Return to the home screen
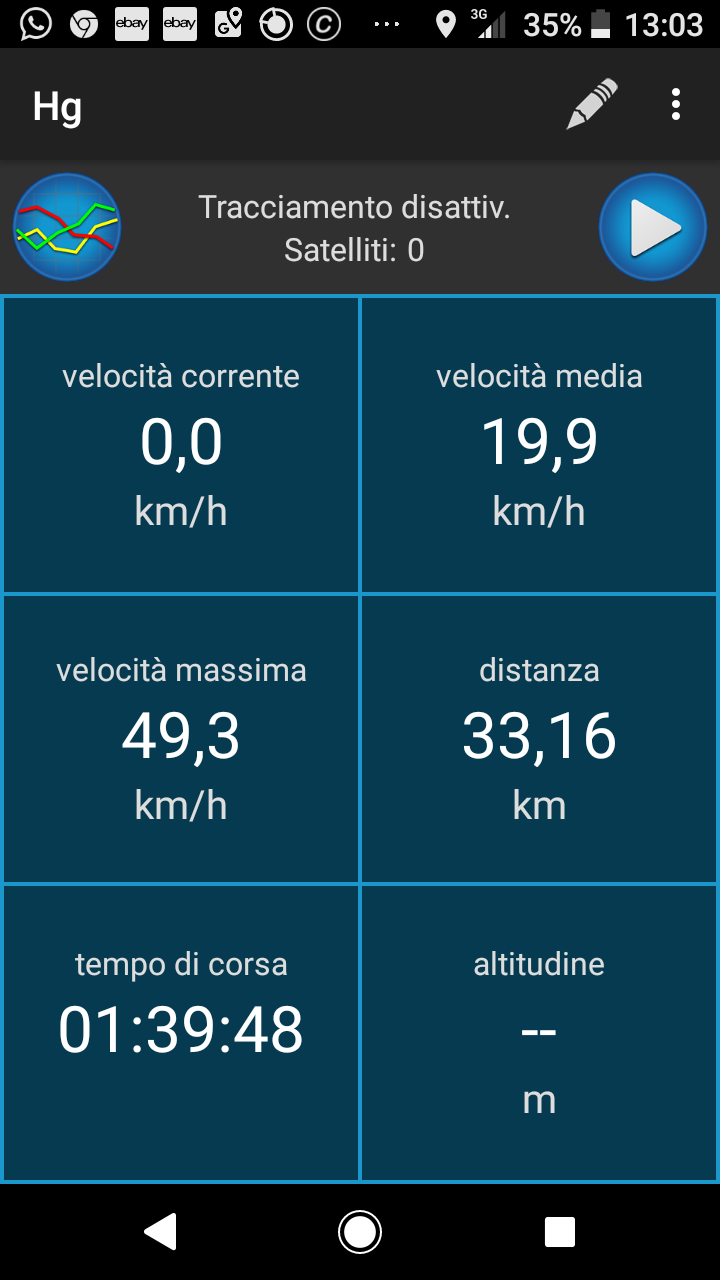Screen dimensions: 720x1280 tap(360, 1232)
